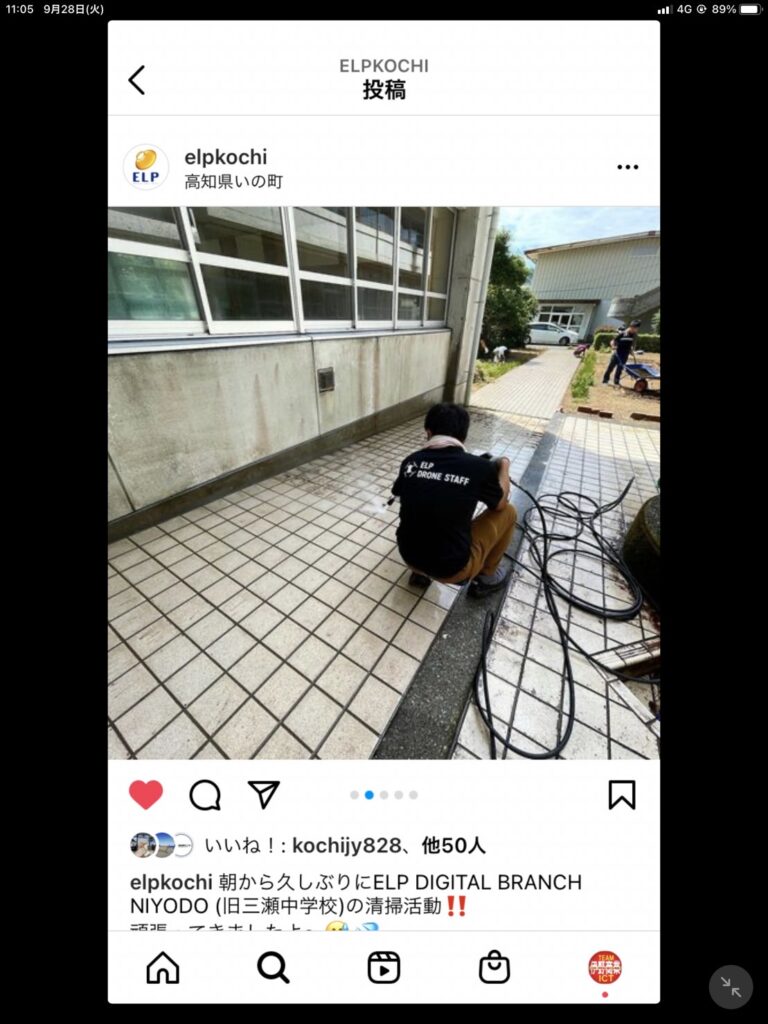Screen dimensions: 768x1024
Task: Share the post via paper plane icon
Action: click(x=263, y=795)
